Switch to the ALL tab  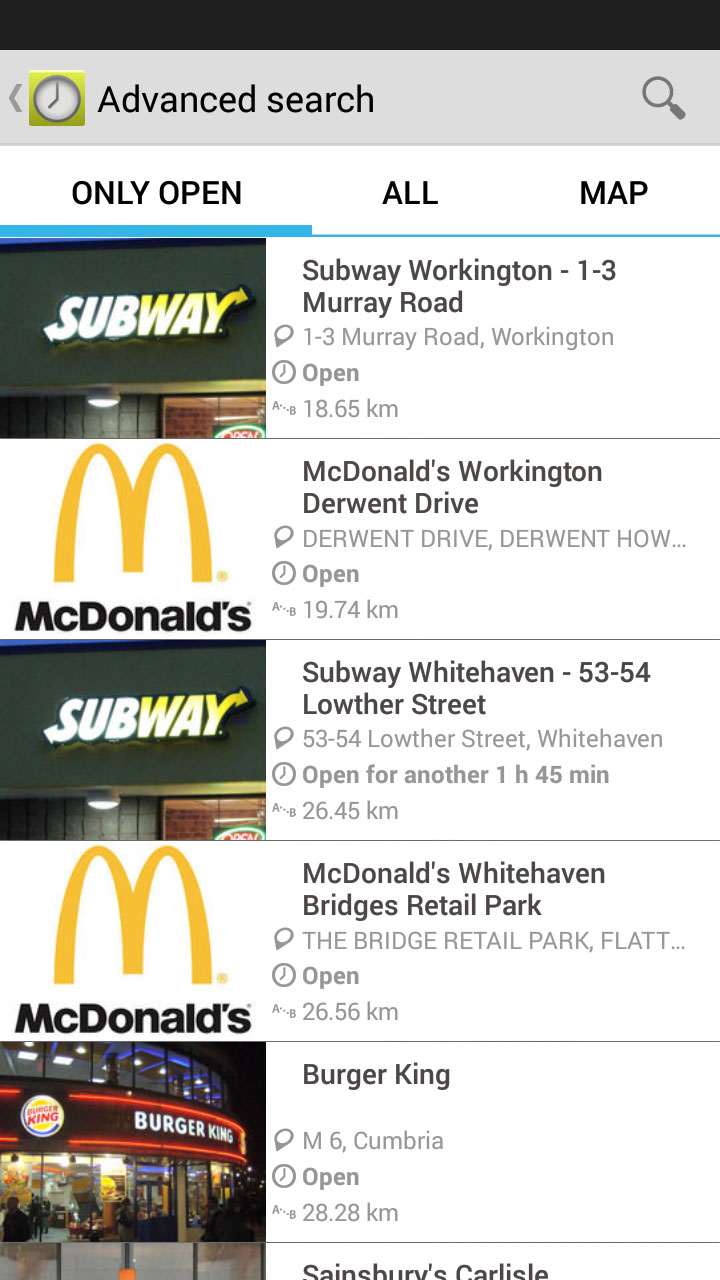(410, 192)
